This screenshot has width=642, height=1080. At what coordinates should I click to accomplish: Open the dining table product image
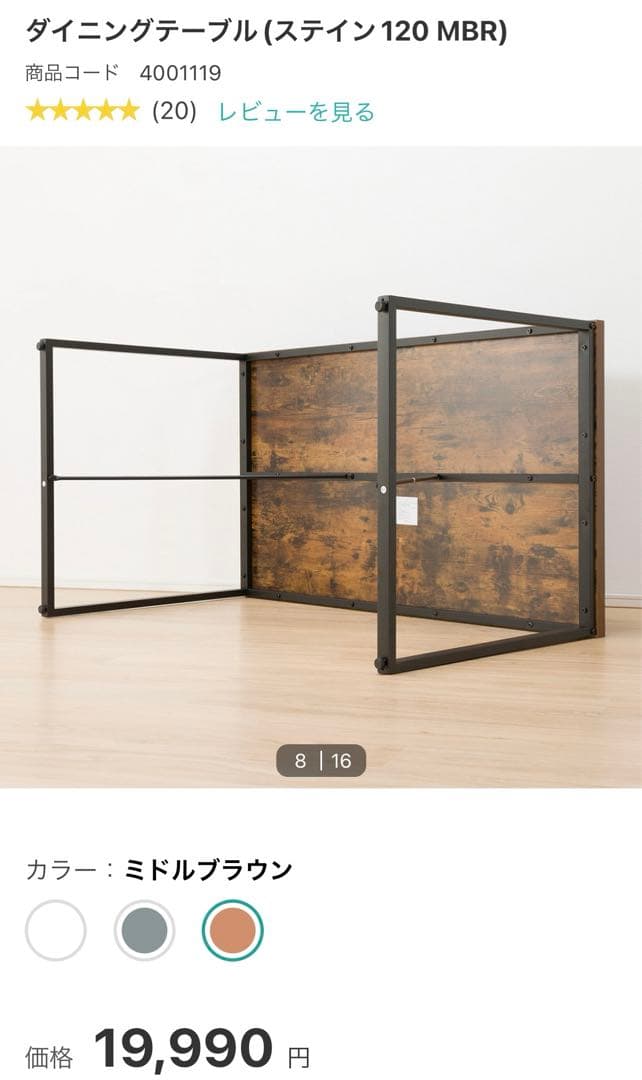tap(321, 466)
